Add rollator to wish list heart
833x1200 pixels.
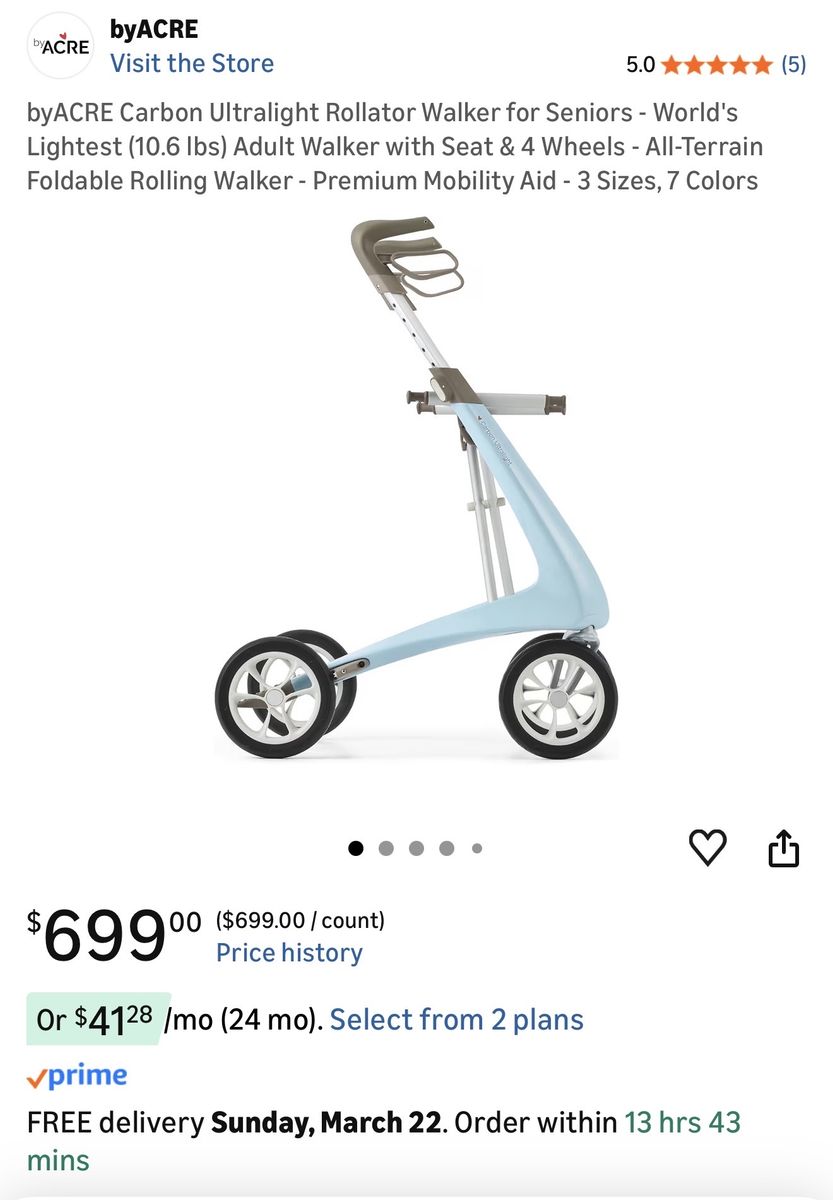[708, 848]
